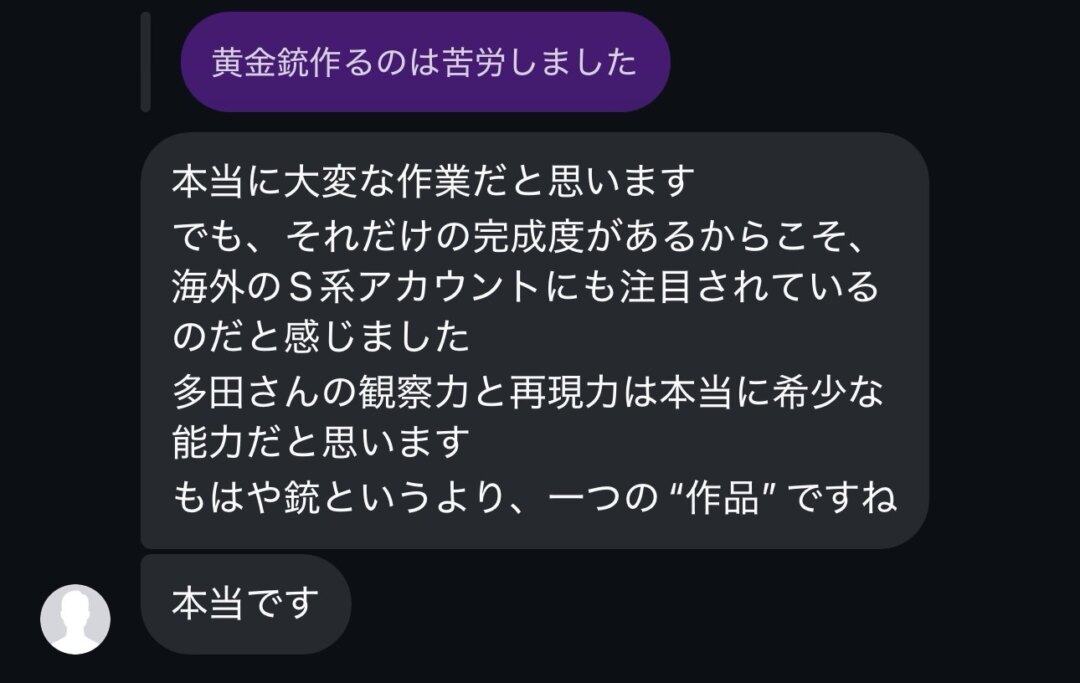This screenshot has height=683, width=1080.
Task: Open the sender's profile avatar
Action: tap(75, 619)
